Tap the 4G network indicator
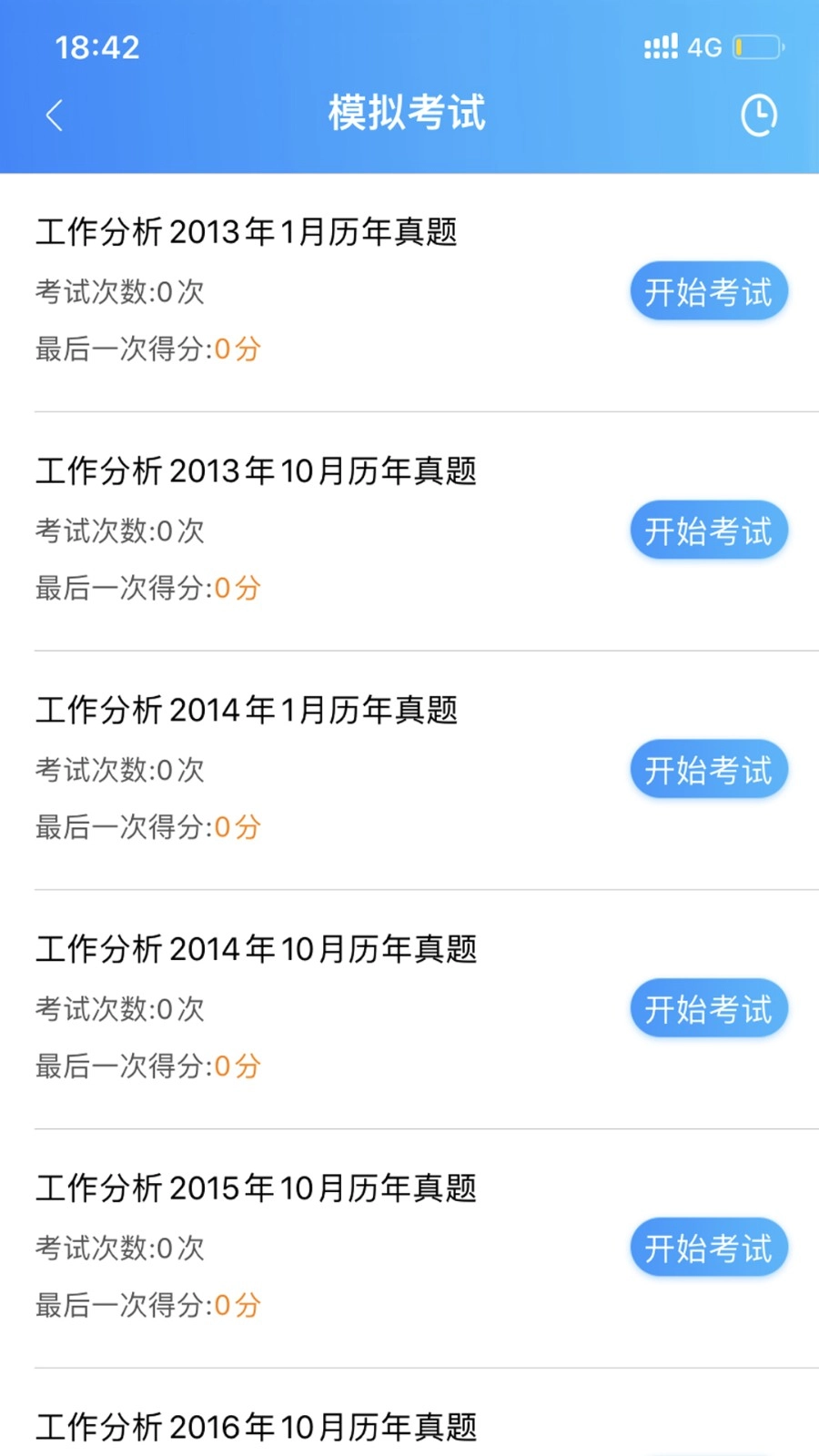 pyautogui.click(x=705, y=45)
